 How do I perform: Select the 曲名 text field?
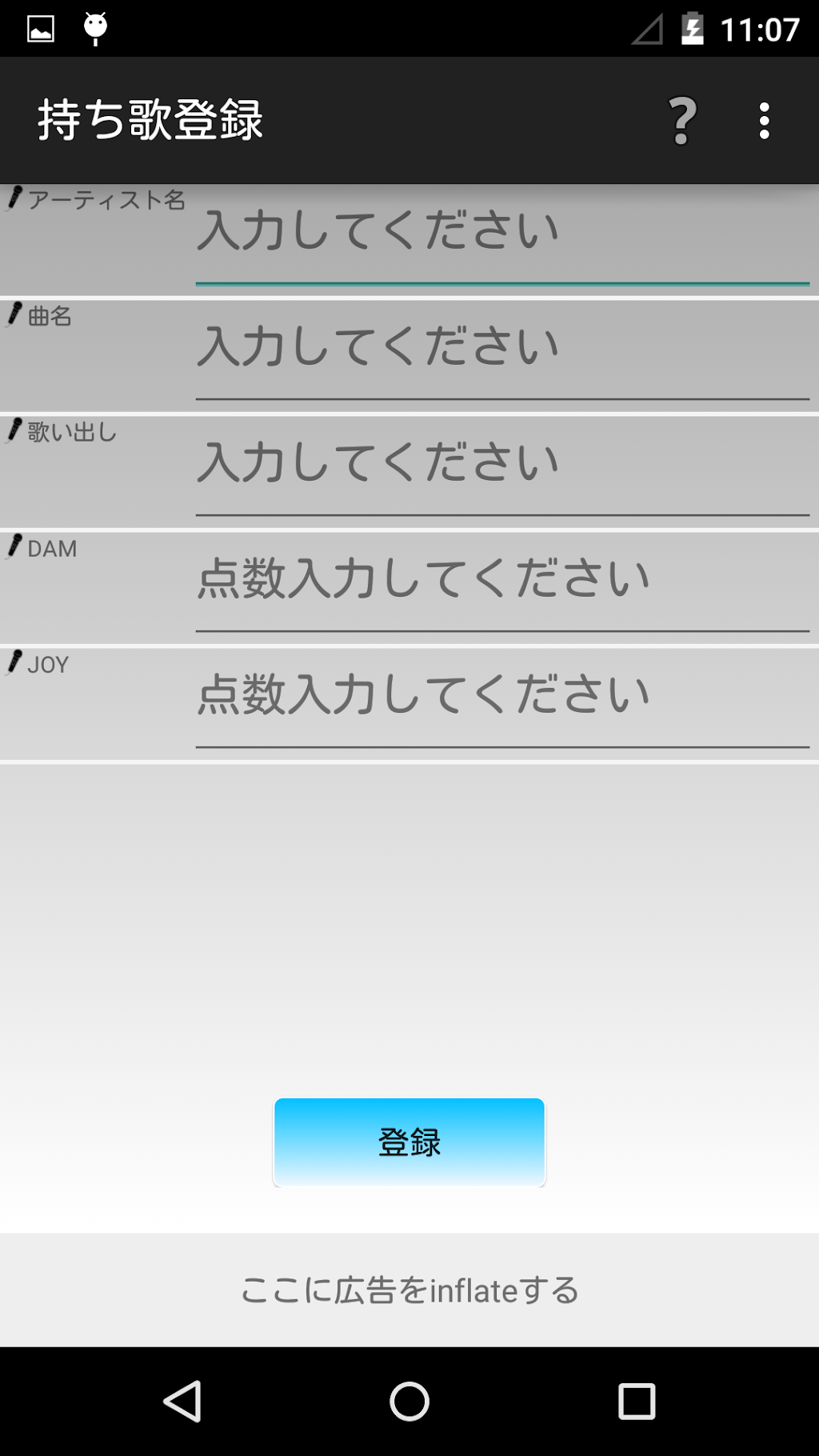tap(502, 349)
